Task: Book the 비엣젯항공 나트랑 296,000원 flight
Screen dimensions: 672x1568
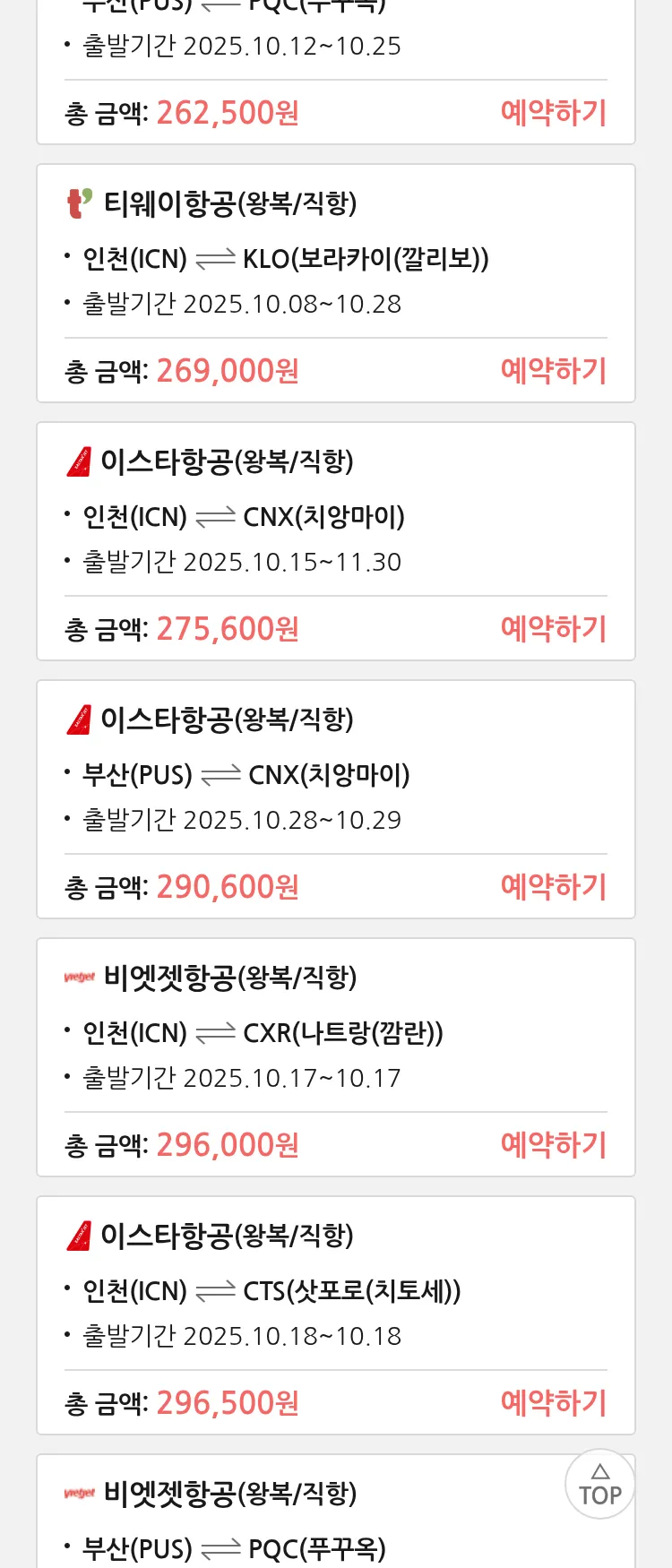Action: (553, 1145)
